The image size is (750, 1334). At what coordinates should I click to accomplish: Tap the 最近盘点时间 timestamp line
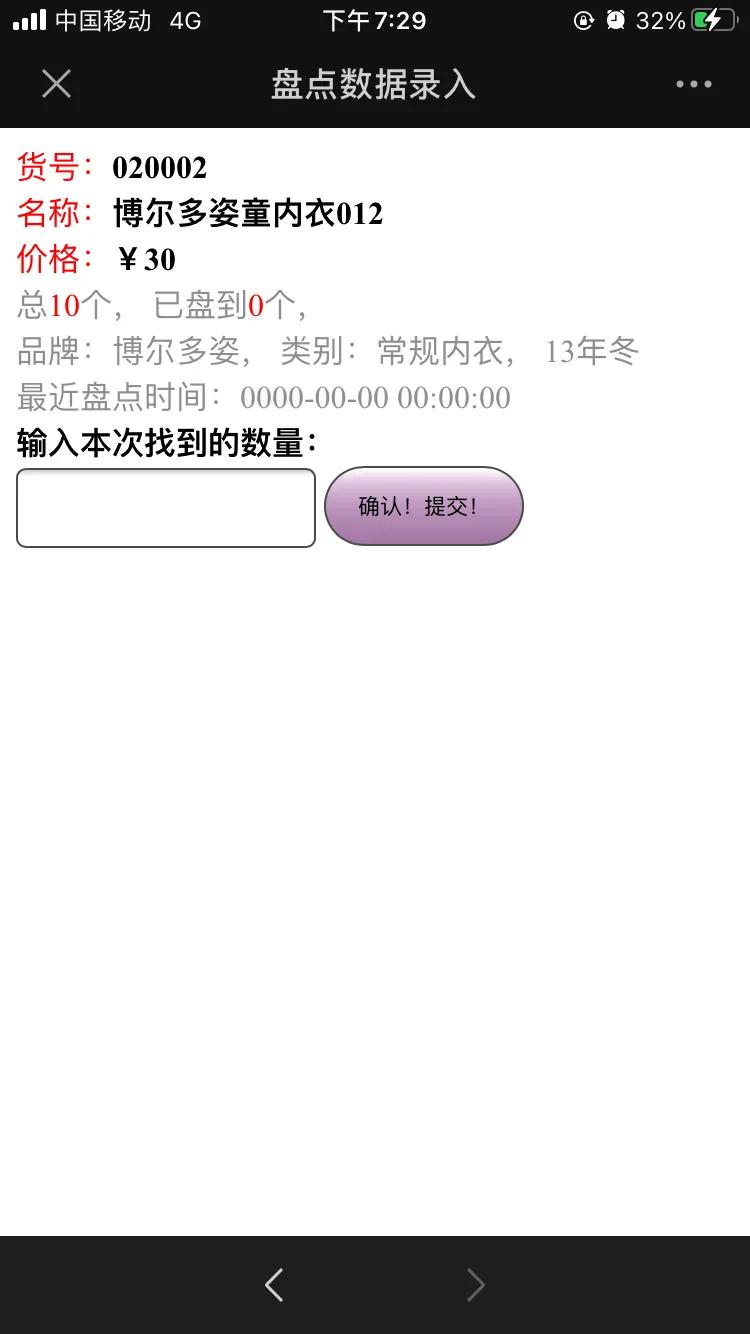260,397
